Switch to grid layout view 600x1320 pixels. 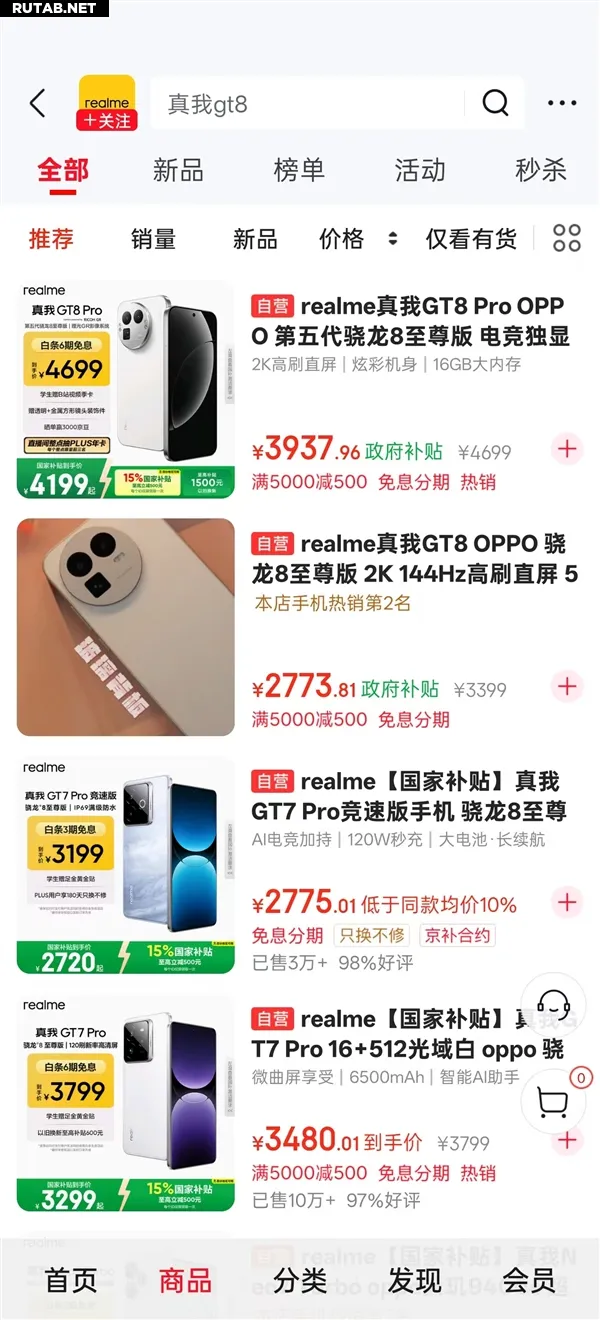567,238
